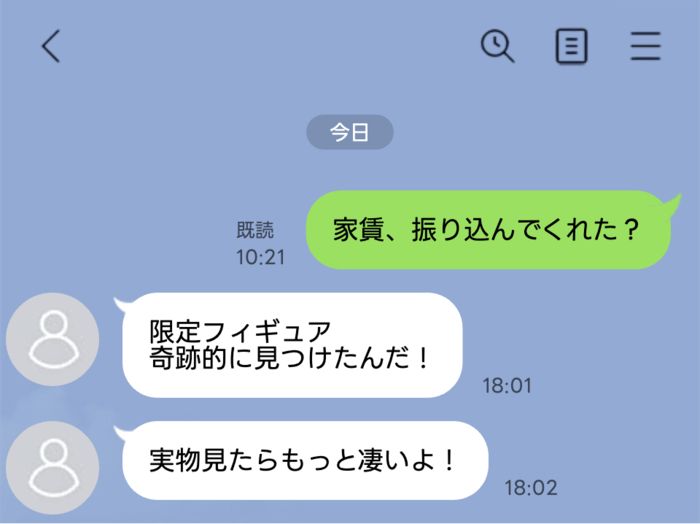Open sender's avatar beside 限定フィギュア message
700x524 pixels.
click(52, 339)
